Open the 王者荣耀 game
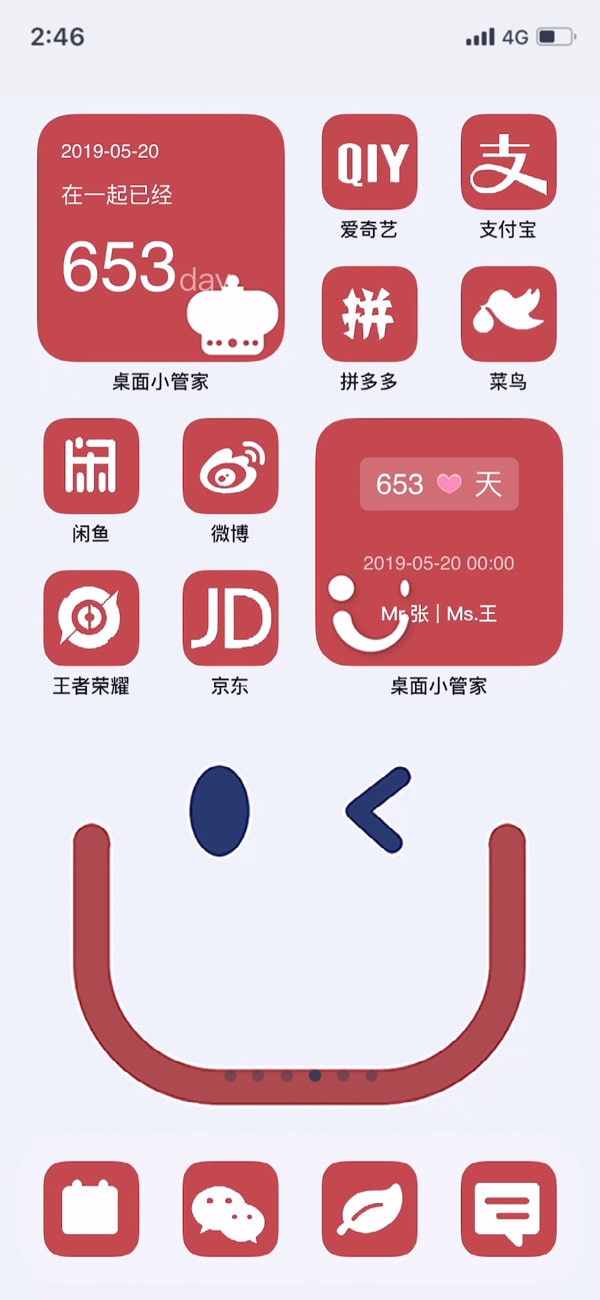The height and width of the screenshot is (1300, 600). click(91, 618)
